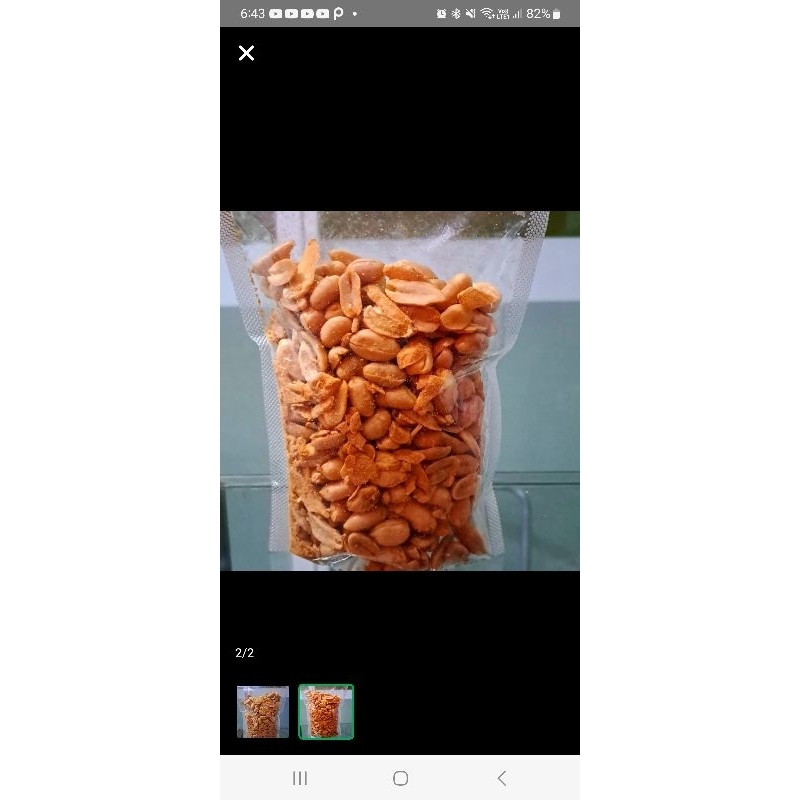Close the image viewer
The height and width of the screenshot is (800, 800).
246,53
